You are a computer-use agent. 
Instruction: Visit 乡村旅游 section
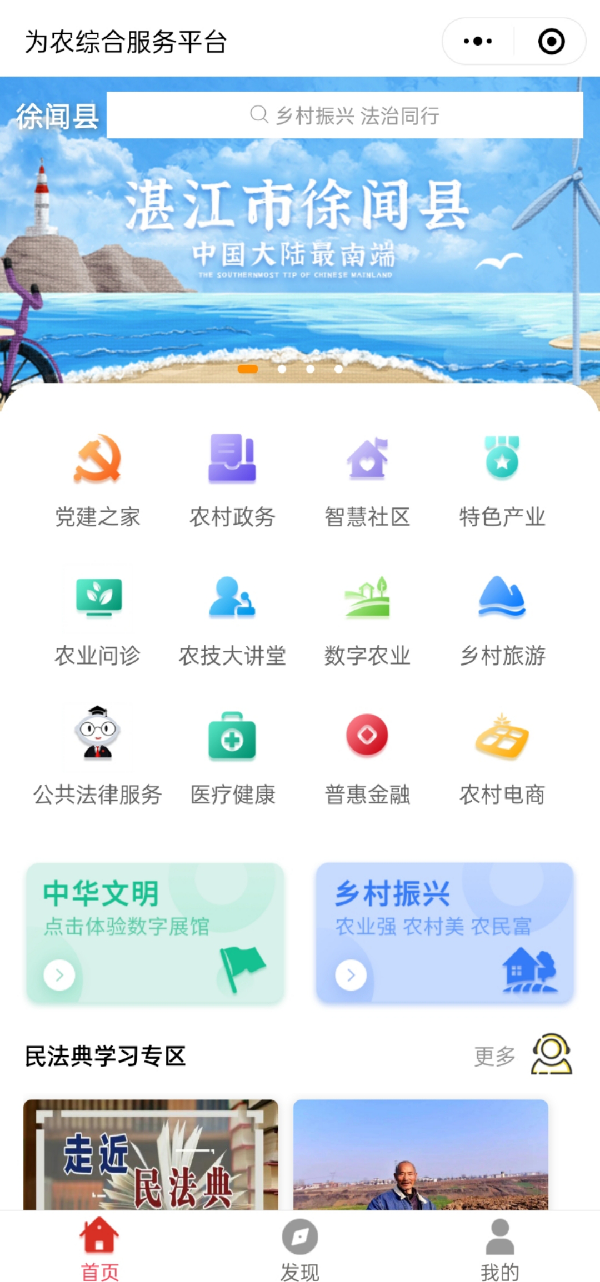click(x=502, y=619)
